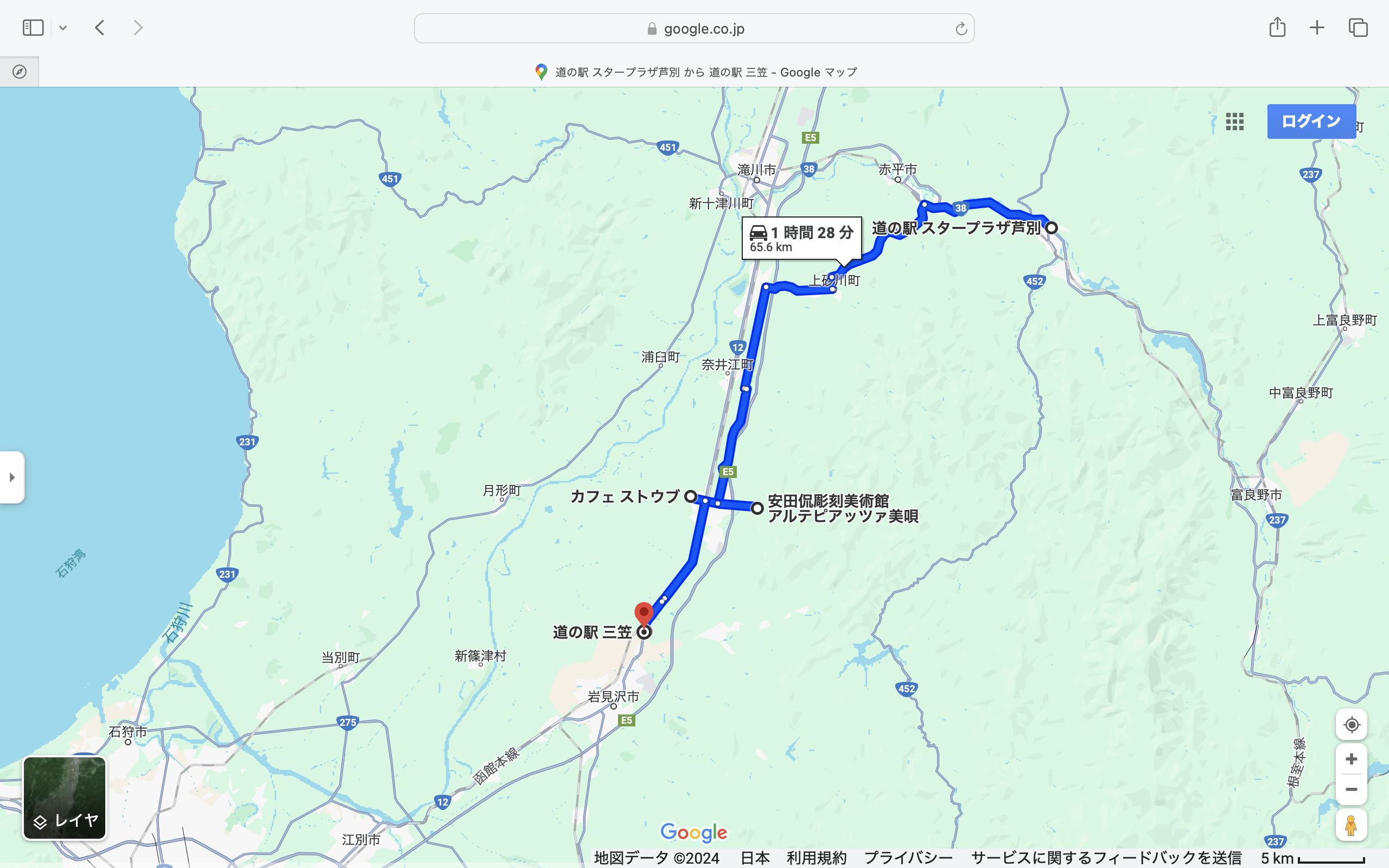Center map on my location
1389x868 pixels.
click(1351, 724)
